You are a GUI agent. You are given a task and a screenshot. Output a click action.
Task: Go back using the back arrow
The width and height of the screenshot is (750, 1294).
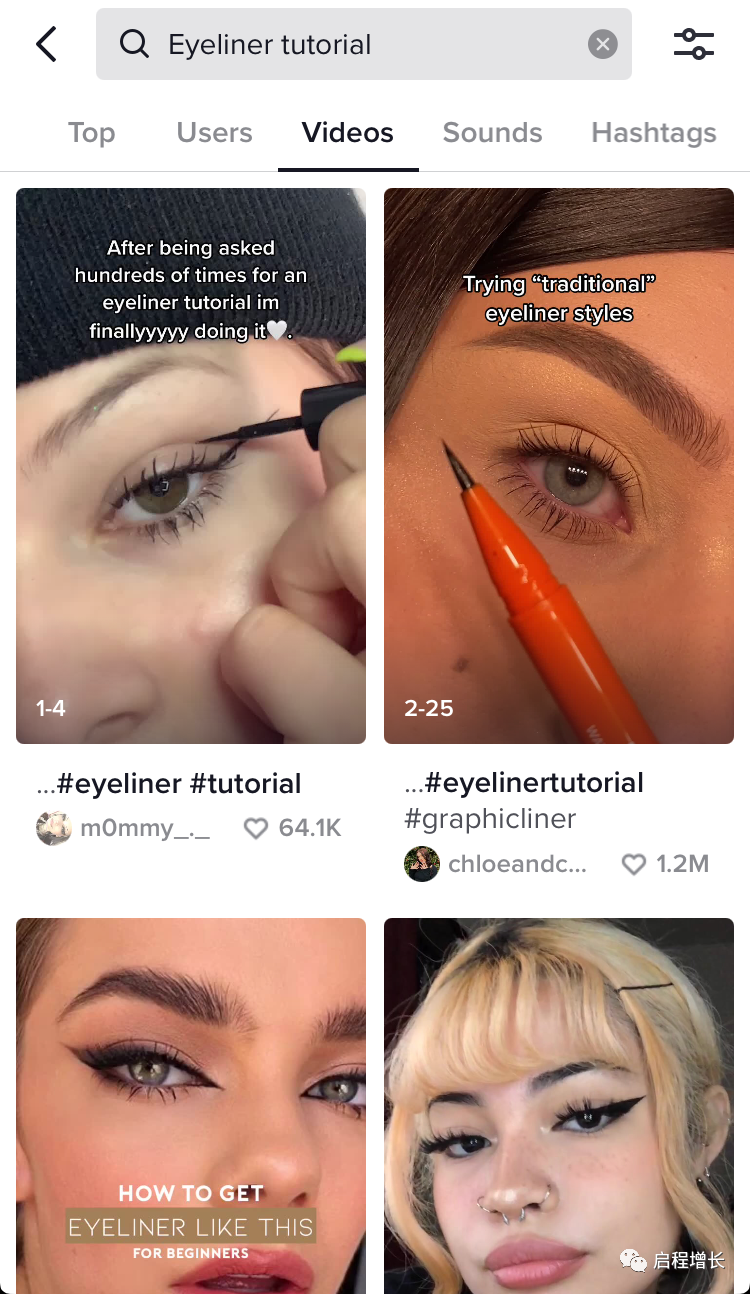[x=46, y=44]
